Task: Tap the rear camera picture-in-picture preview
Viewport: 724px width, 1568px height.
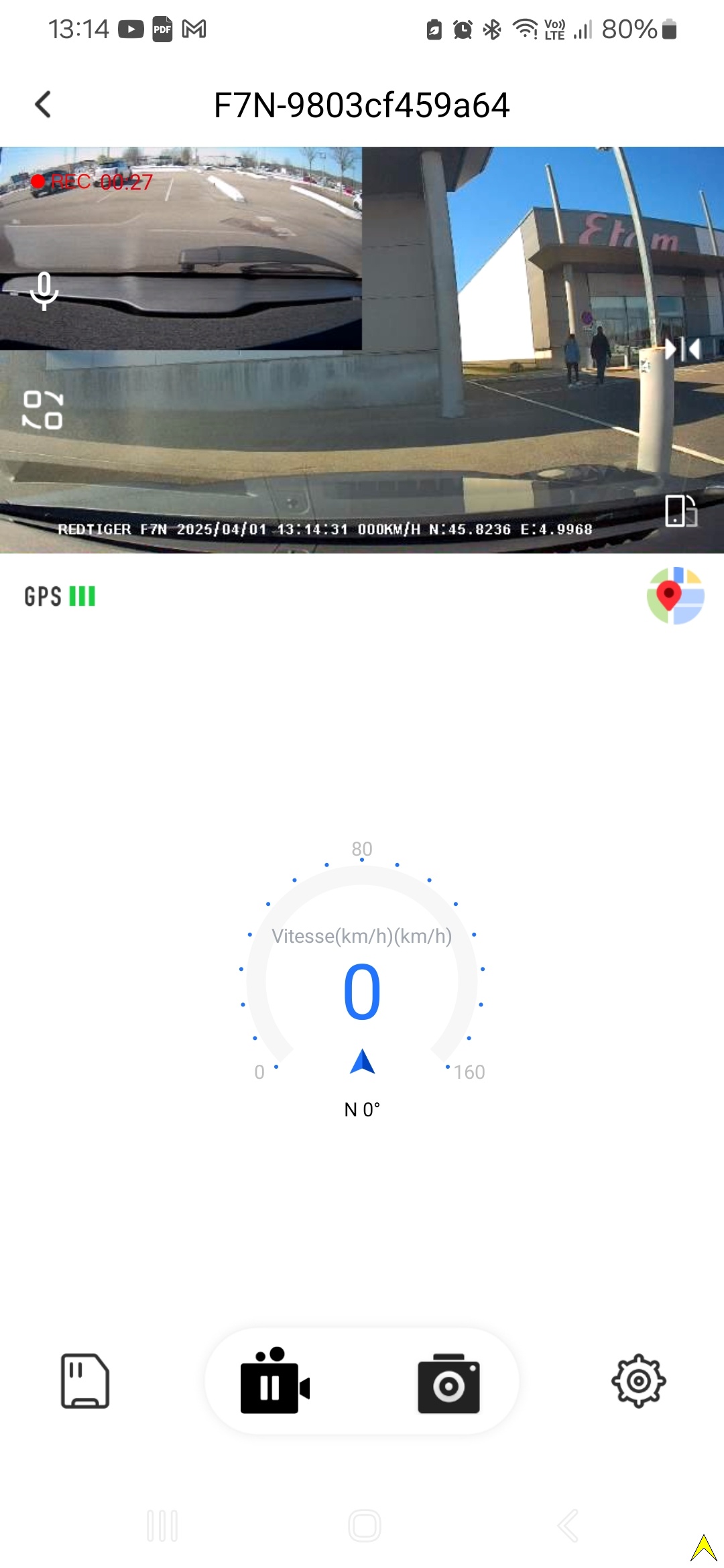Action: [181, 249]
